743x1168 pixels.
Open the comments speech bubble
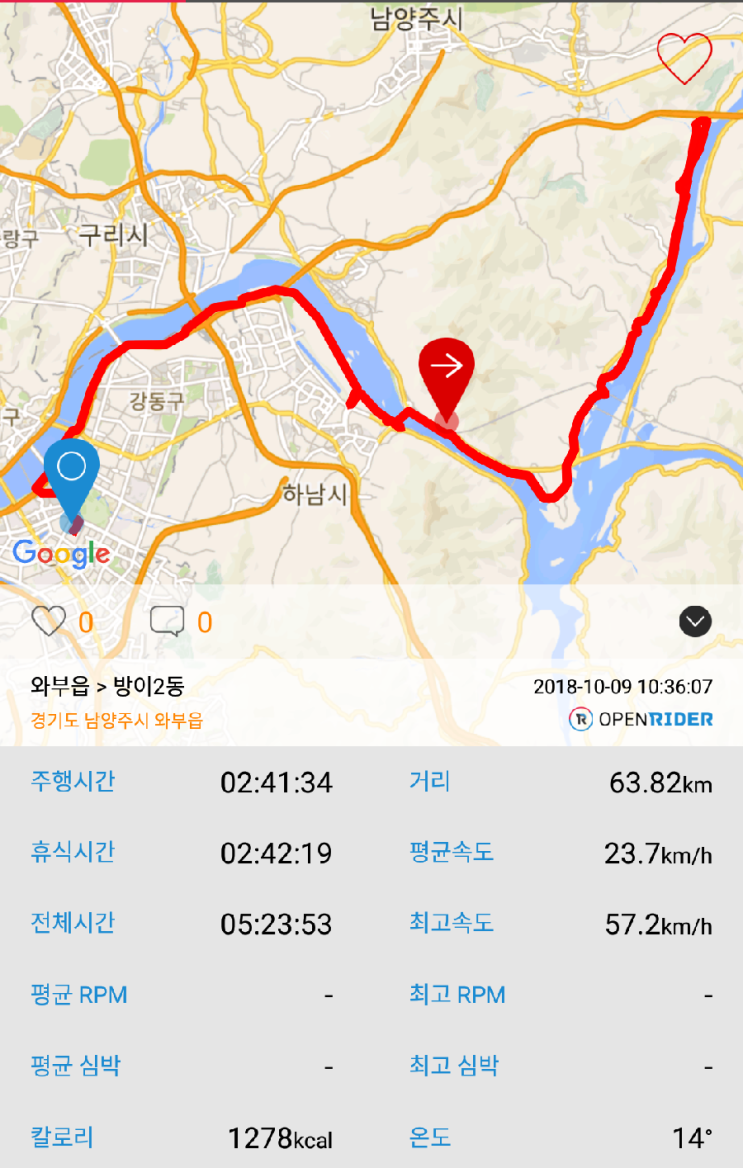167,622
